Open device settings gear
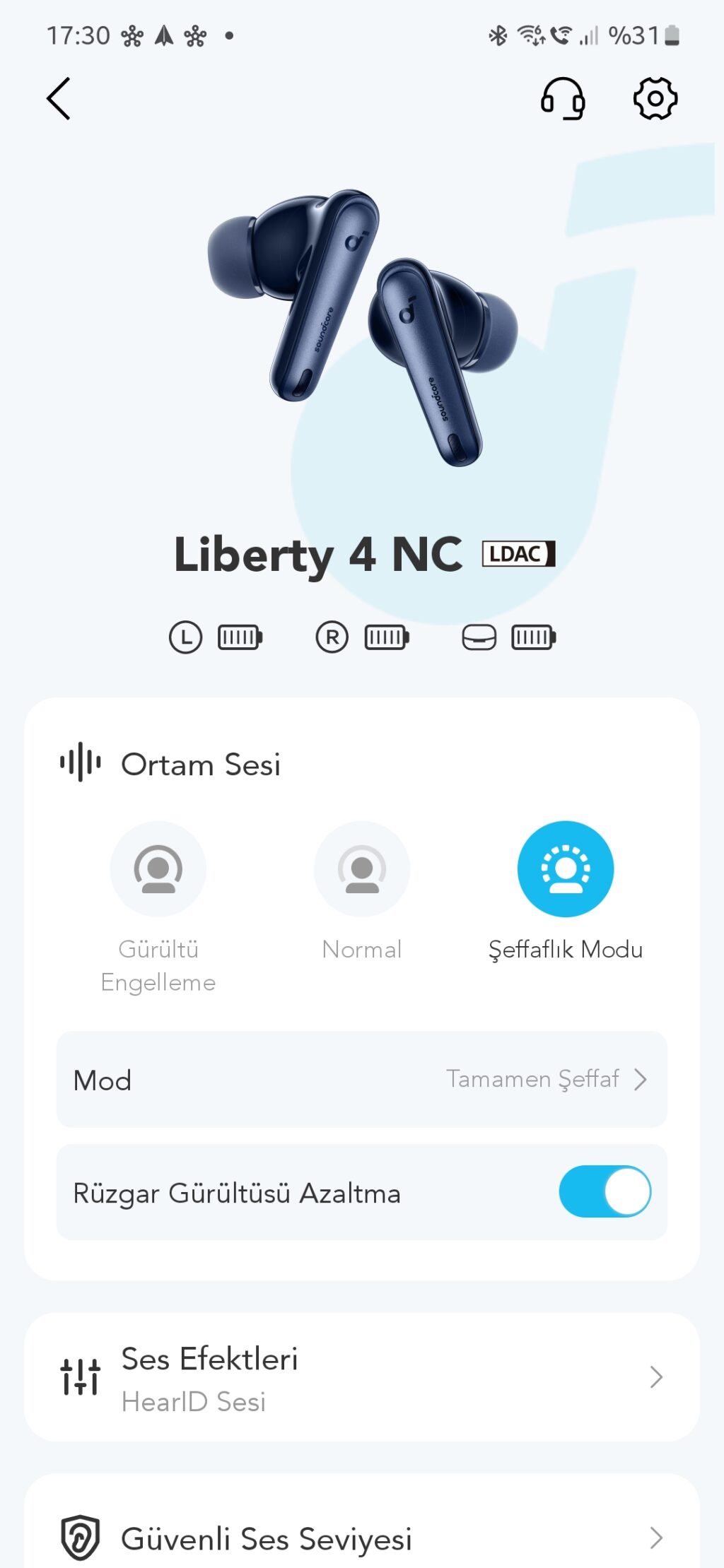724x1568 pixels. [x=655, y=98]
